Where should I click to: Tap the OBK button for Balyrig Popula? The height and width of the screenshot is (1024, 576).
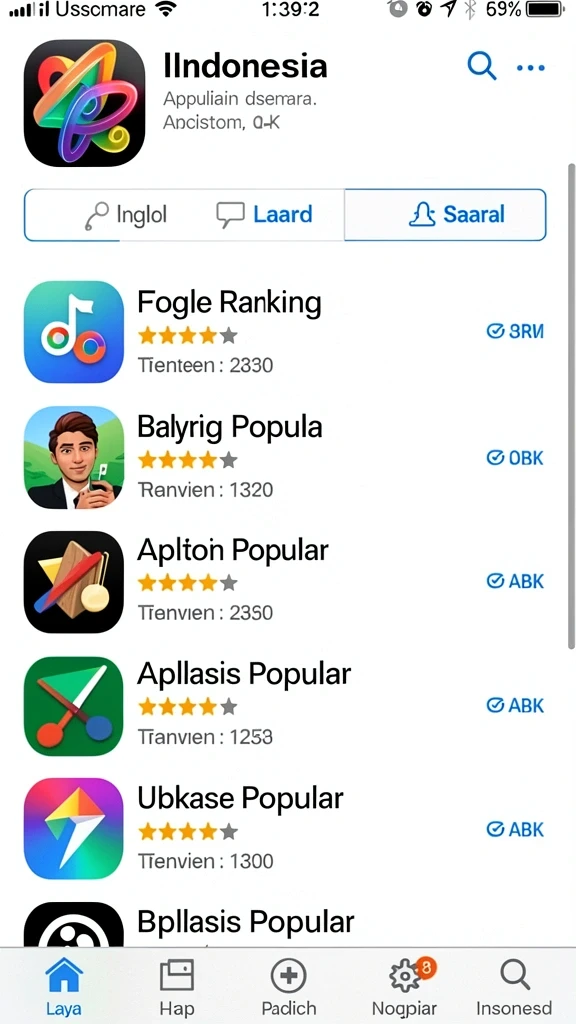(x=515, y=458)
